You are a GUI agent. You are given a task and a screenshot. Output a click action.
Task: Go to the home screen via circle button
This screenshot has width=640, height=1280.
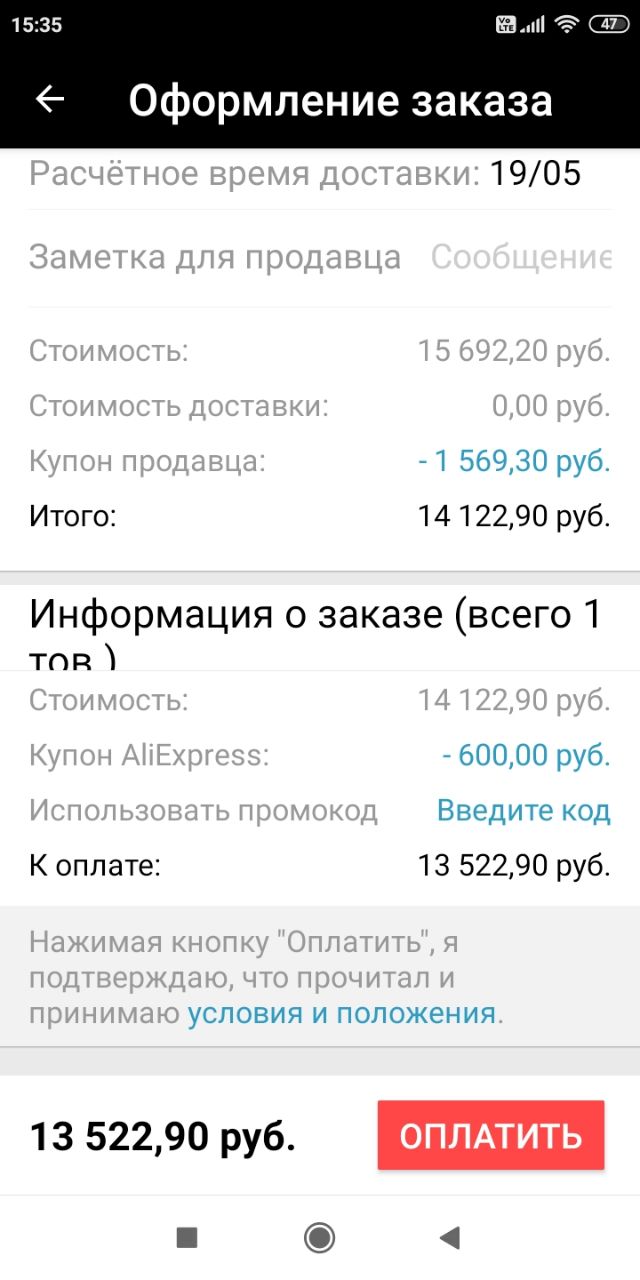click(x=319, y=1238)
